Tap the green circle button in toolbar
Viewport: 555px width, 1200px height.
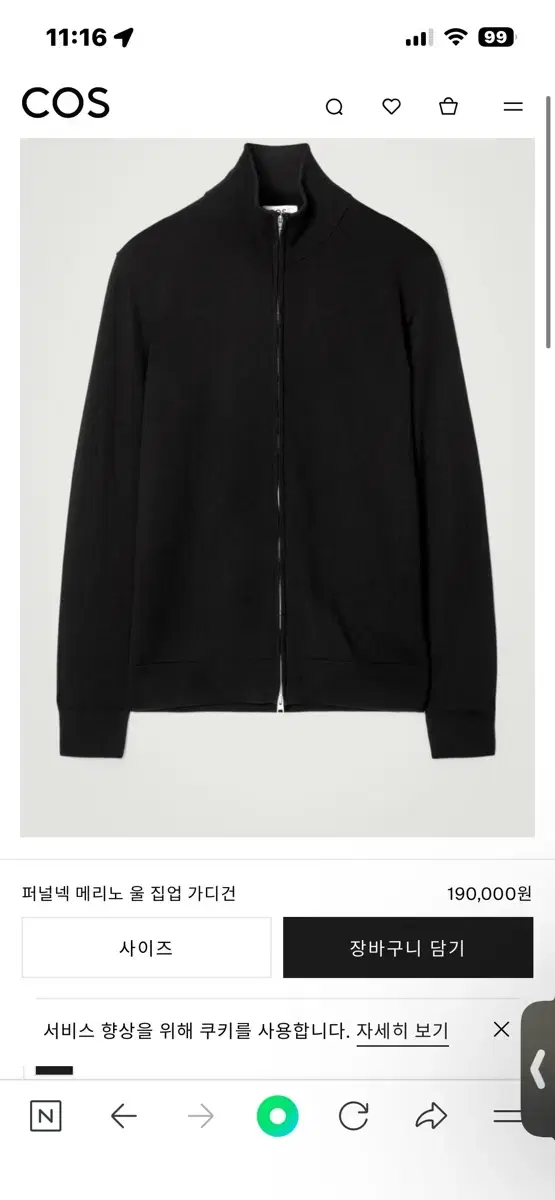(x=278, y=1116)
